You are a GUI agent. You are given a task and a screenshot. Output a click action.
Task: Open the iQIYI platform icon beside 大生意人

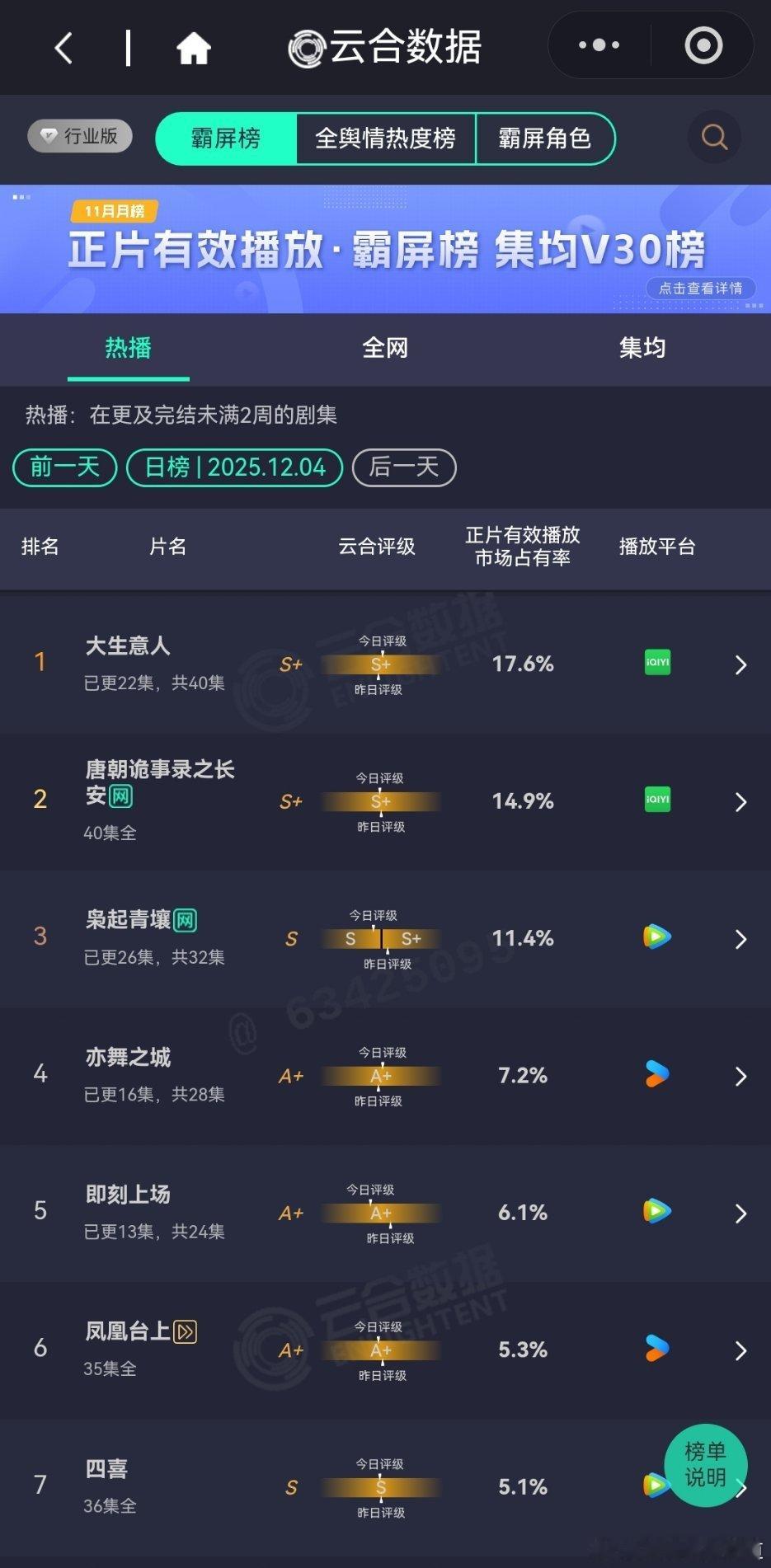pos(656,663)
